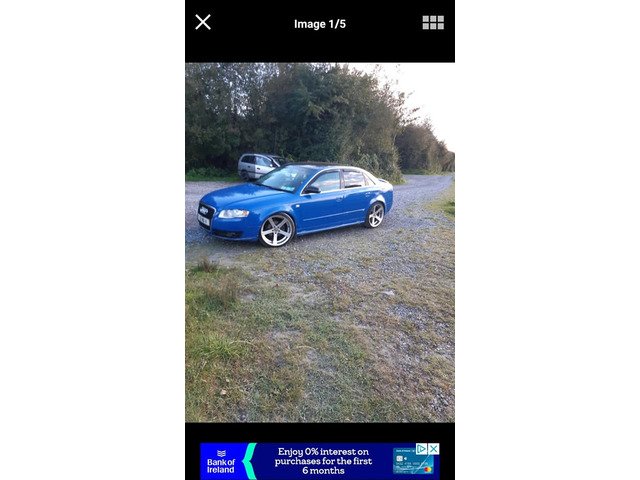Open the image grid view
Image resolution: width=640 pixels, height=480 pixels.
point(432,22)
